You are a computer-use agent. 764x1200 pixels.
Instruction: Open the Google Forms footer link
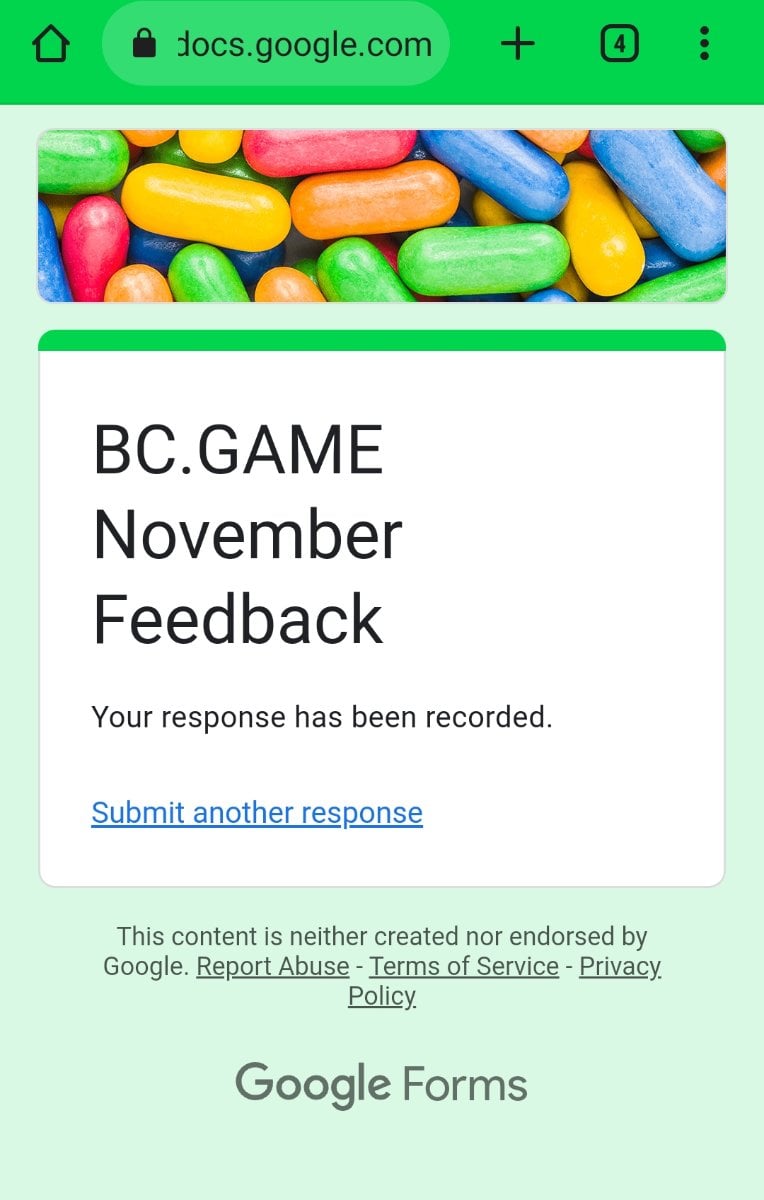pos(381,1085)
